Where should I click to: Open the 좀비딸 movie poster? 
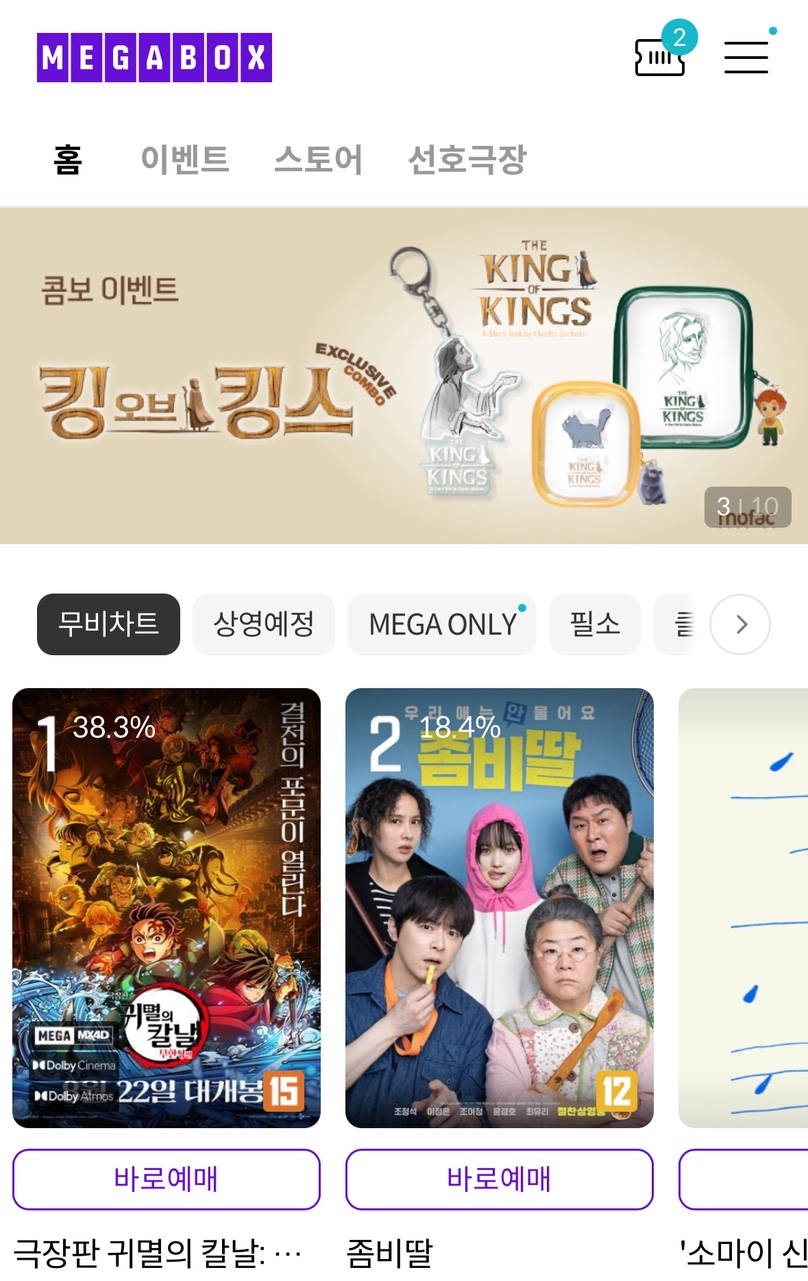tap(499, 907)
